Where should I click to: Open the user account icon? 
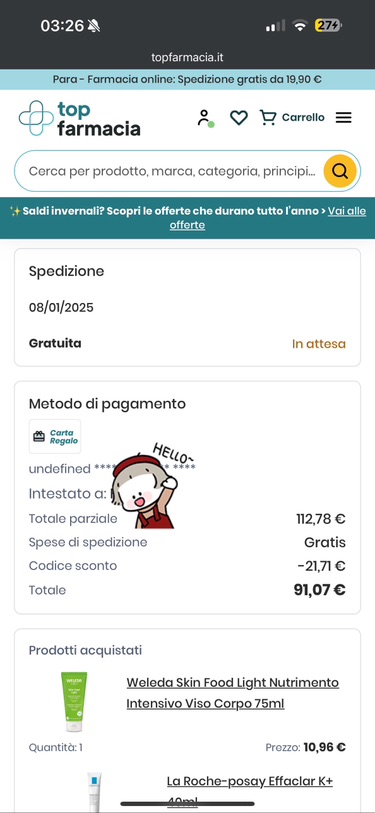[x=205, y=118]
